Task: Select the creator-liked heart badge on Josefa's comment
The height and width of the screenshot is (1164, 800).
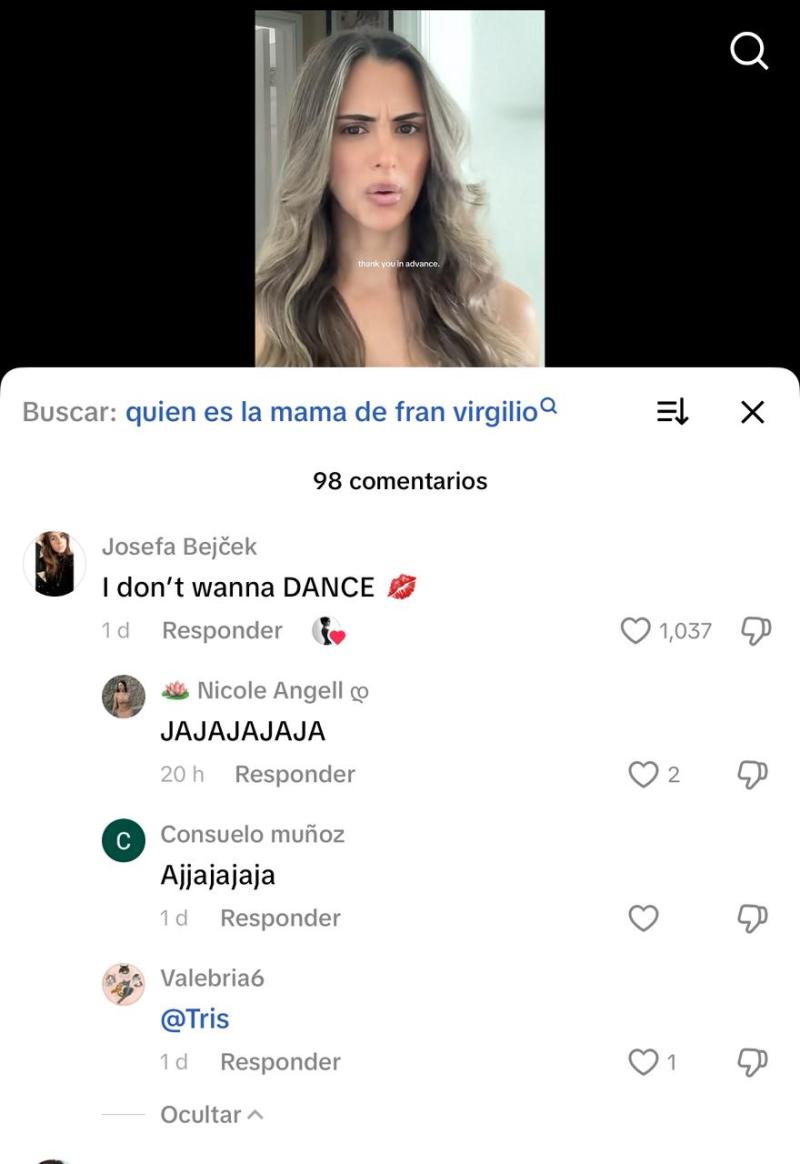Action: [327, 630]
